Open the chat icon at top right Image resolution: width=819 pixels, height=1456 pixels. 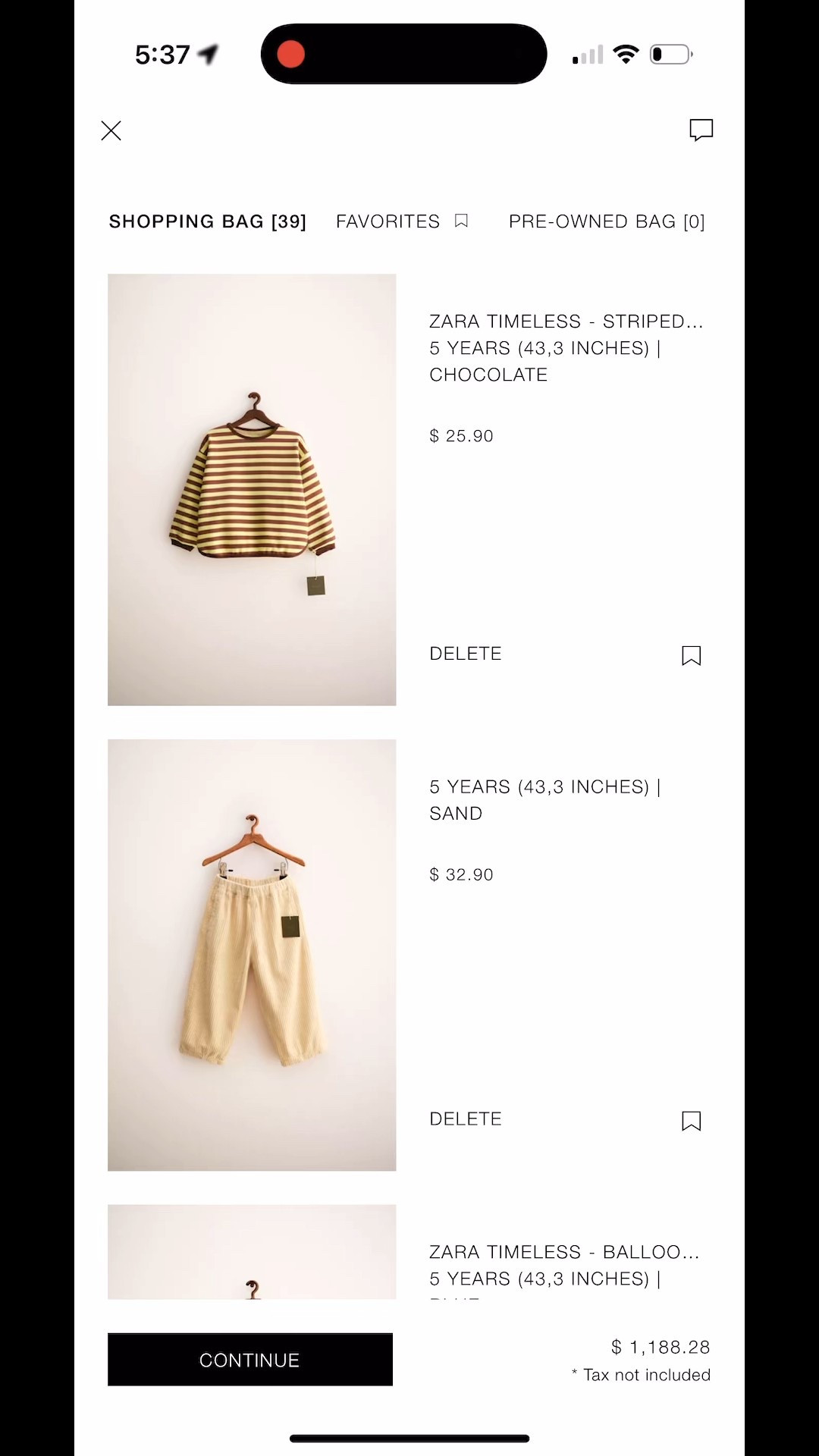click(x=701, y=130)
